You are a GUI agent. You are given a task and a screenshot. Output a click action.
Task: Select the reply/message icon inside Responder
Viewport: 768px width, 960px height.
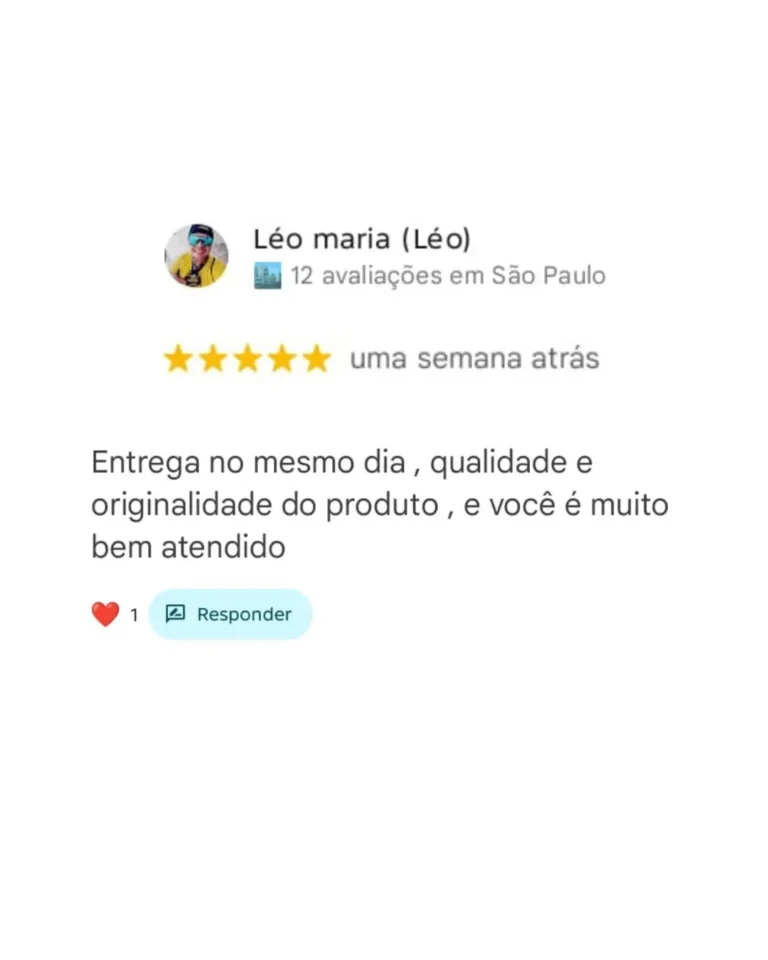click(x=174, y=614)
